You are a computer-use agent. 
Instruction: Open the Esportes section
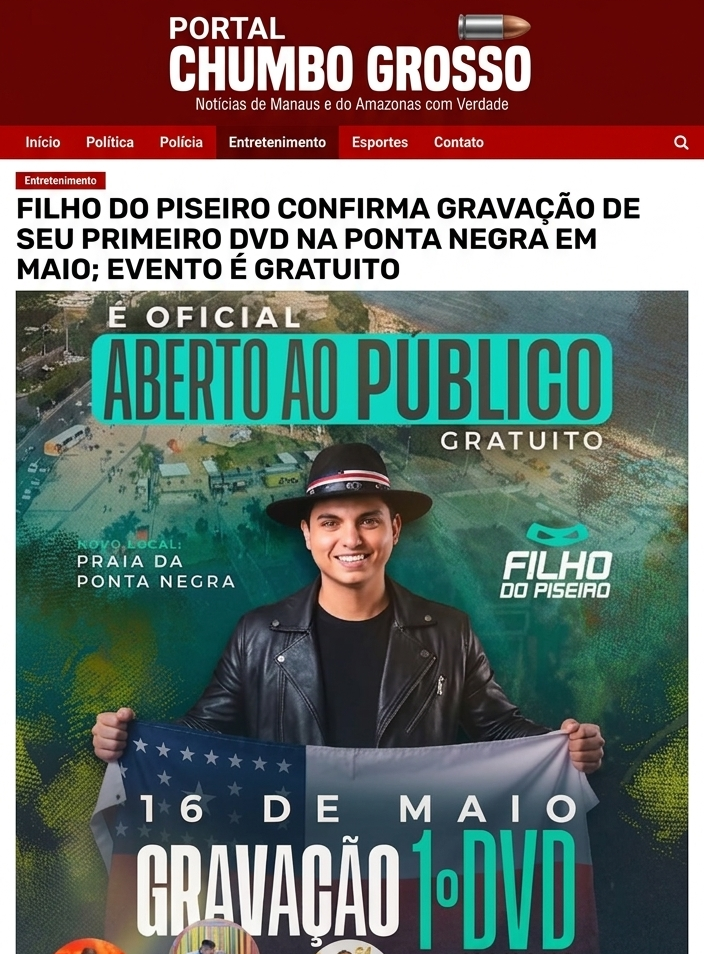(380, 143)
